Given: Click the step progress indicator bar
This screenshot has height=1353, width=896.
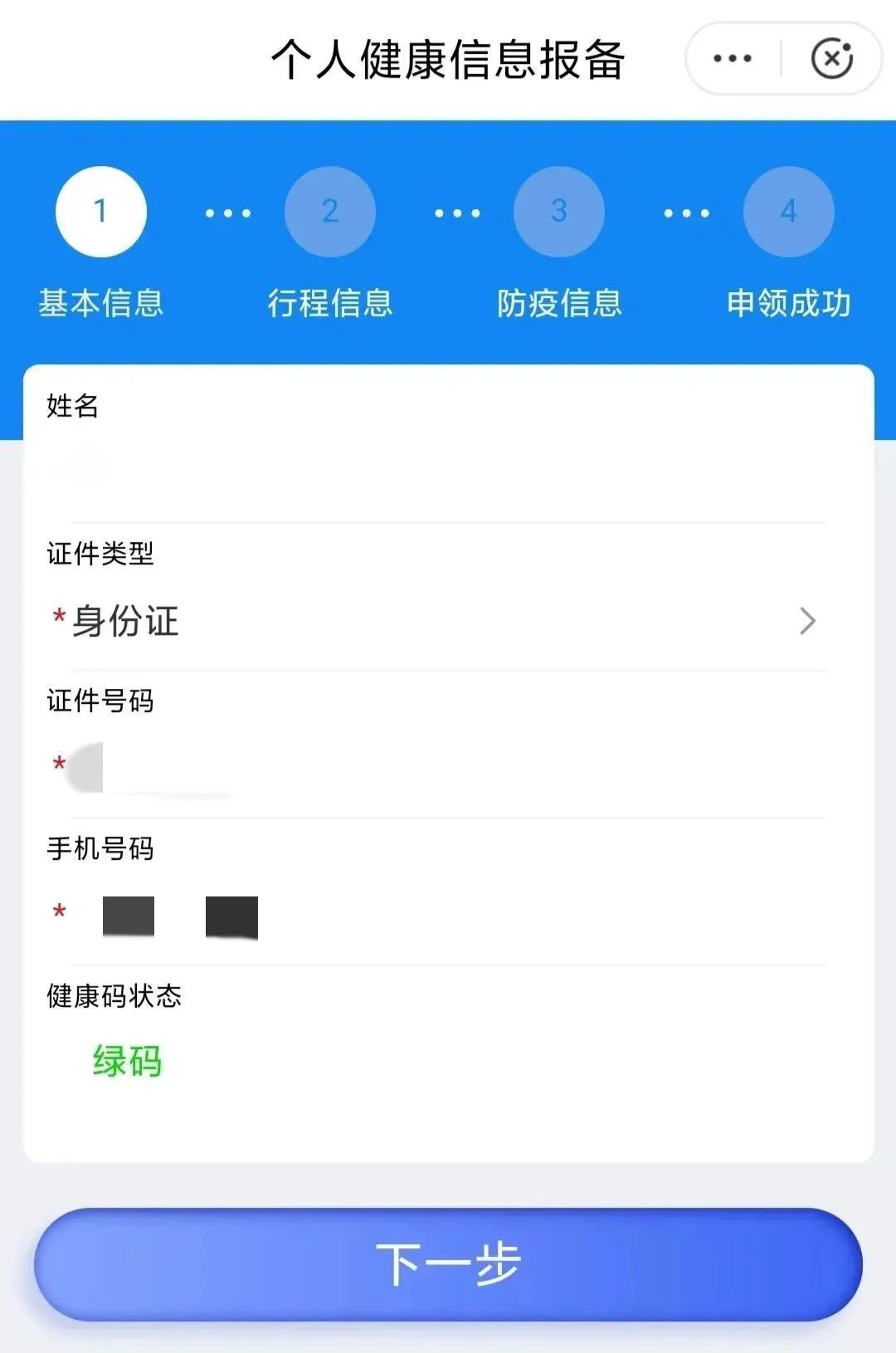Looking at the screenshot, I should point(448,241).
